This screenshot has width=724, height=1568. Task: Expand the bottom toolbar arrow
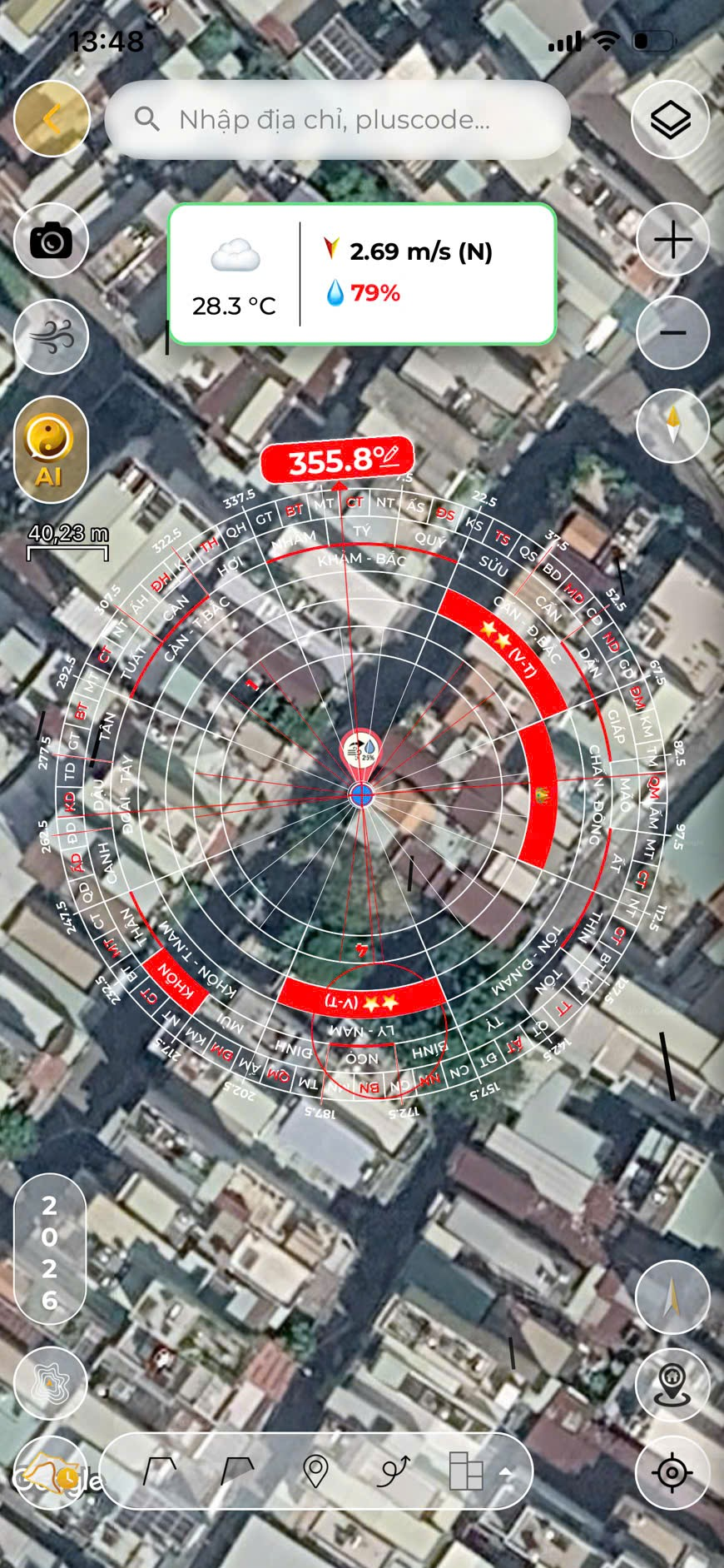(505, 1471)
